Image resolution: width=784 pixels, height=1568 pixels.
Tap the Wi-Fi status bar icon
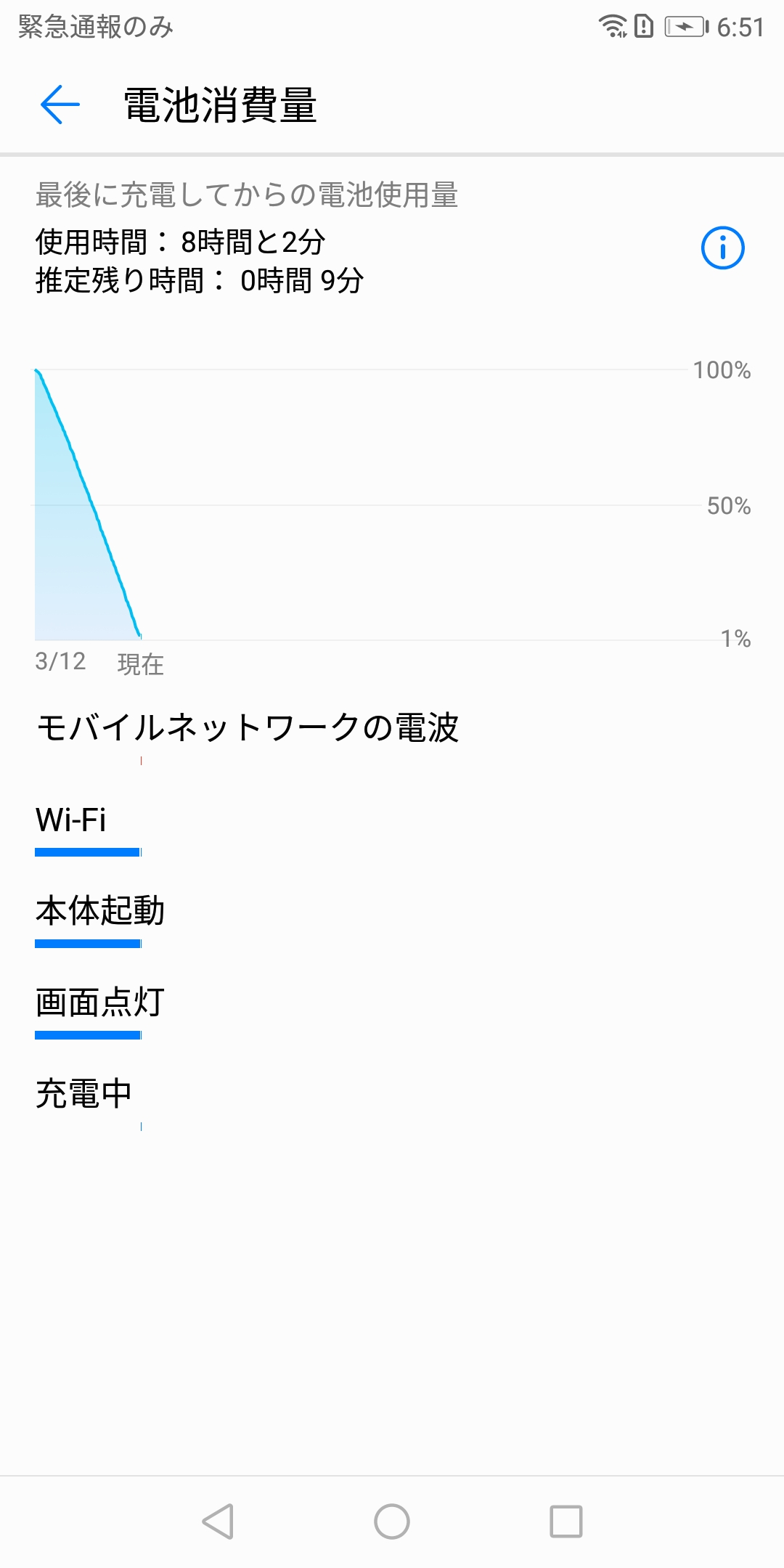click(613, 26)
